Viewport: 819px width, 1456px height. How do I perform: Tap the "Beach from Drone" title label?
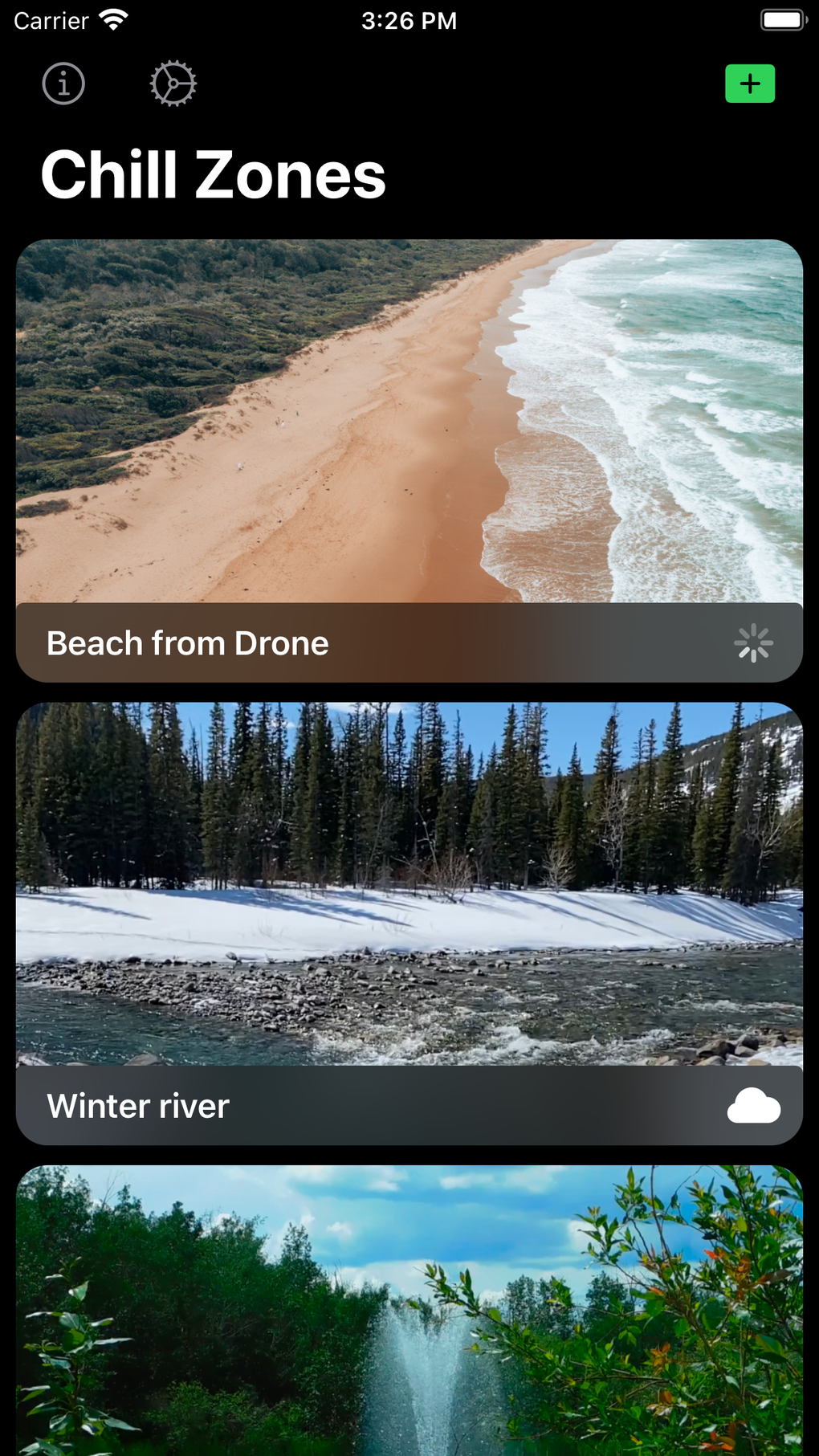point(187,642)
